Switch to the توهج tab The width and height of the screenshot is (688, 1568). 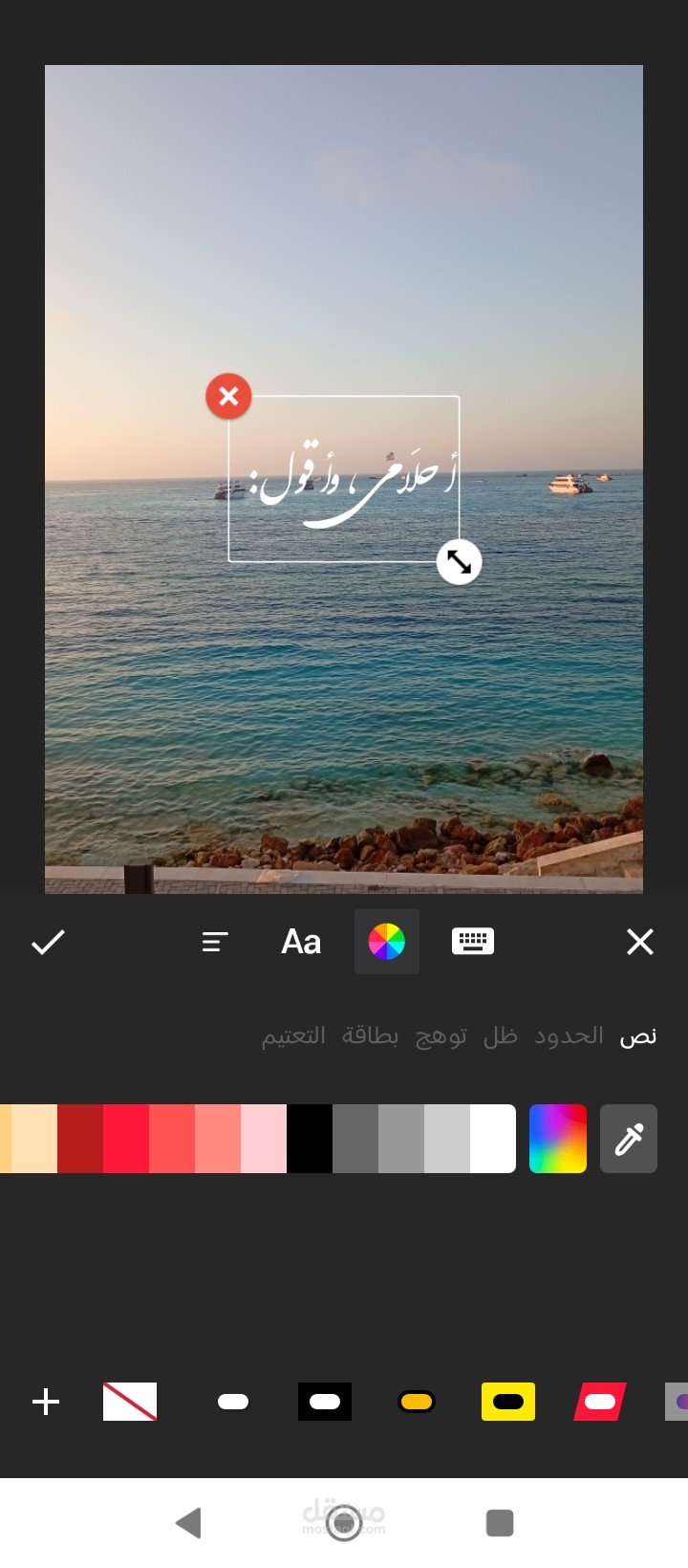(x=441, y=1035)
